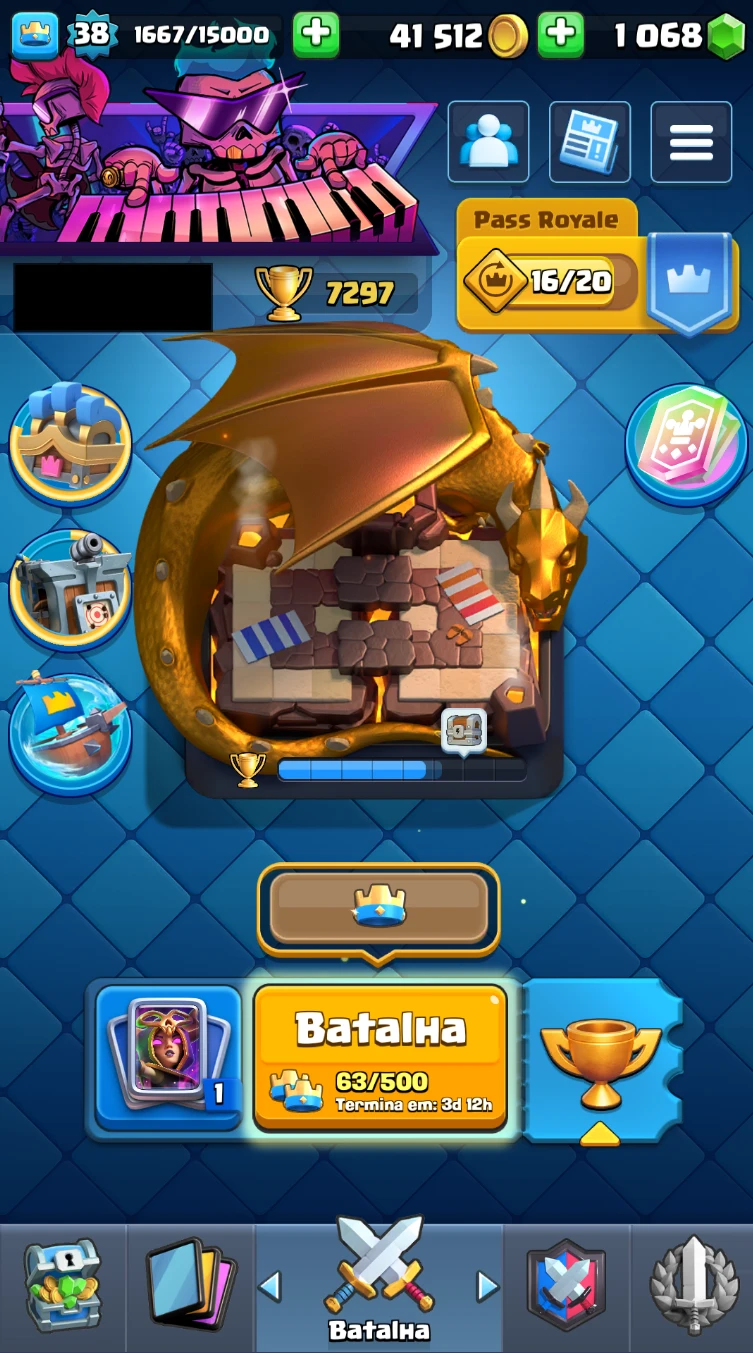The image size is (753, 1353).
Task: Open the colorful card banner icon
Action: (x=687, y=444)
